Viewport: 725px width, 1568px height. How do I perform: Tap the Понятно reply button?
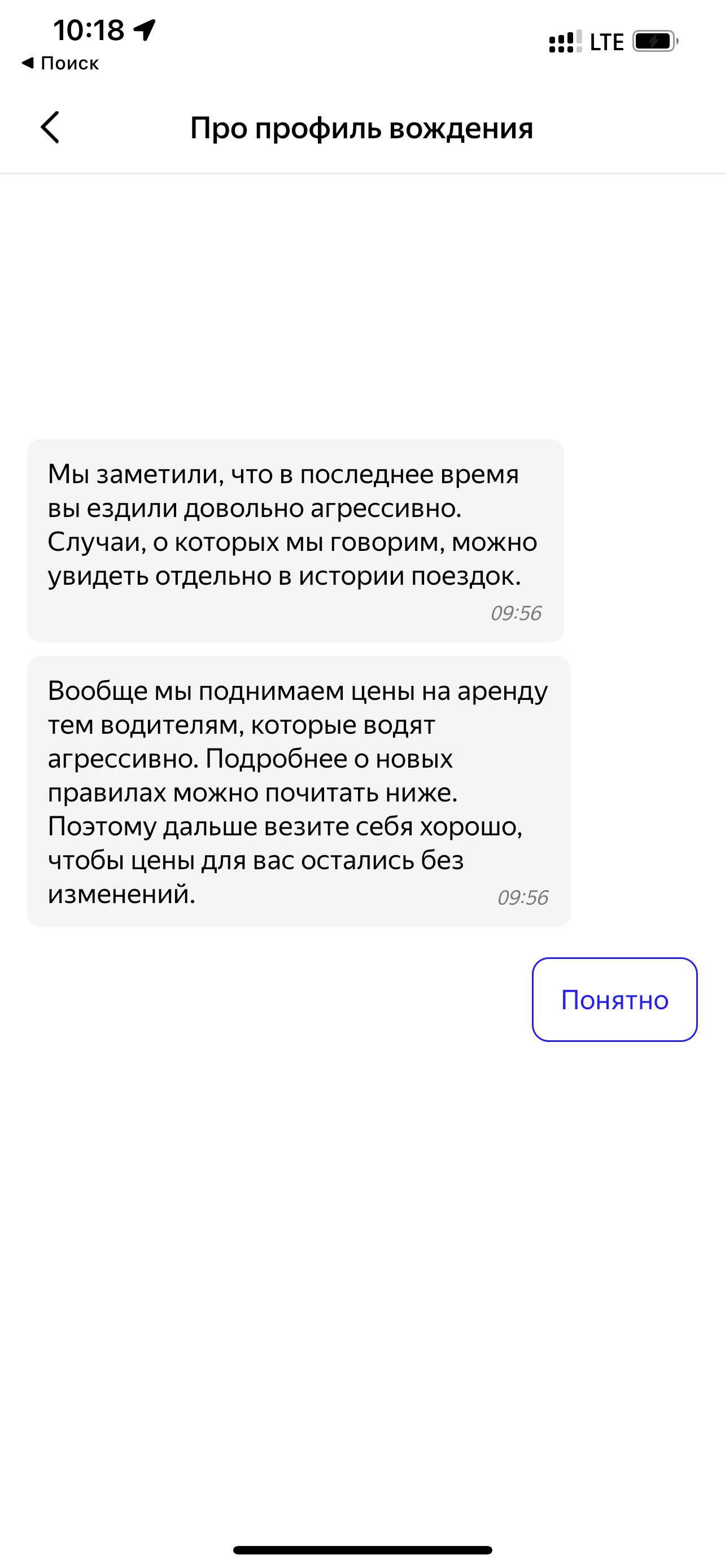tap(614, 1000)
